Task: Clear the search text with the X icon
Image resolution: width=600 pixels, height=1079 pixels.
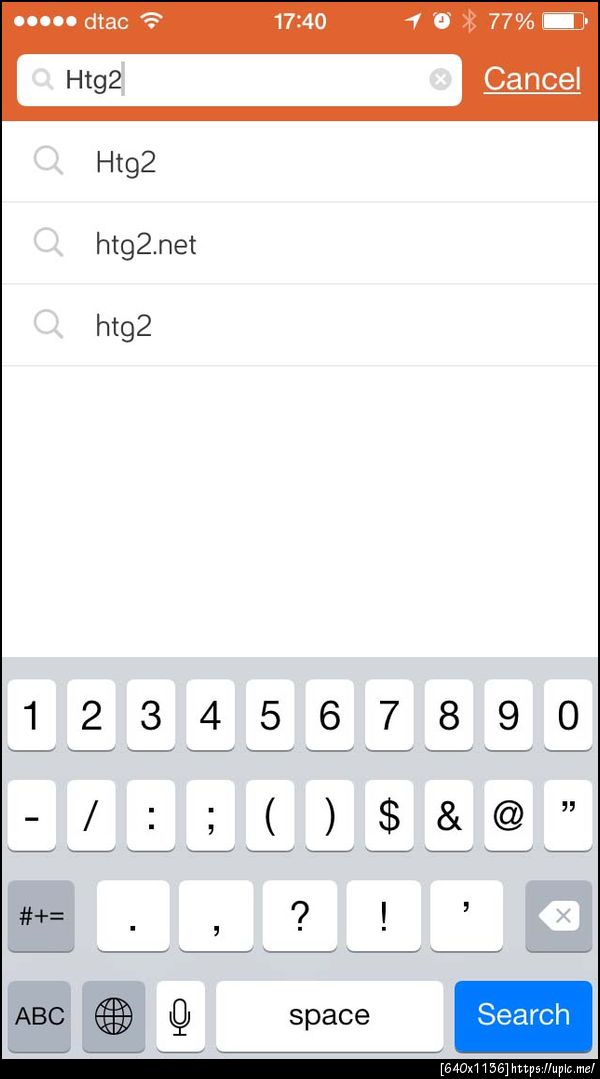Action: (440, 80)
